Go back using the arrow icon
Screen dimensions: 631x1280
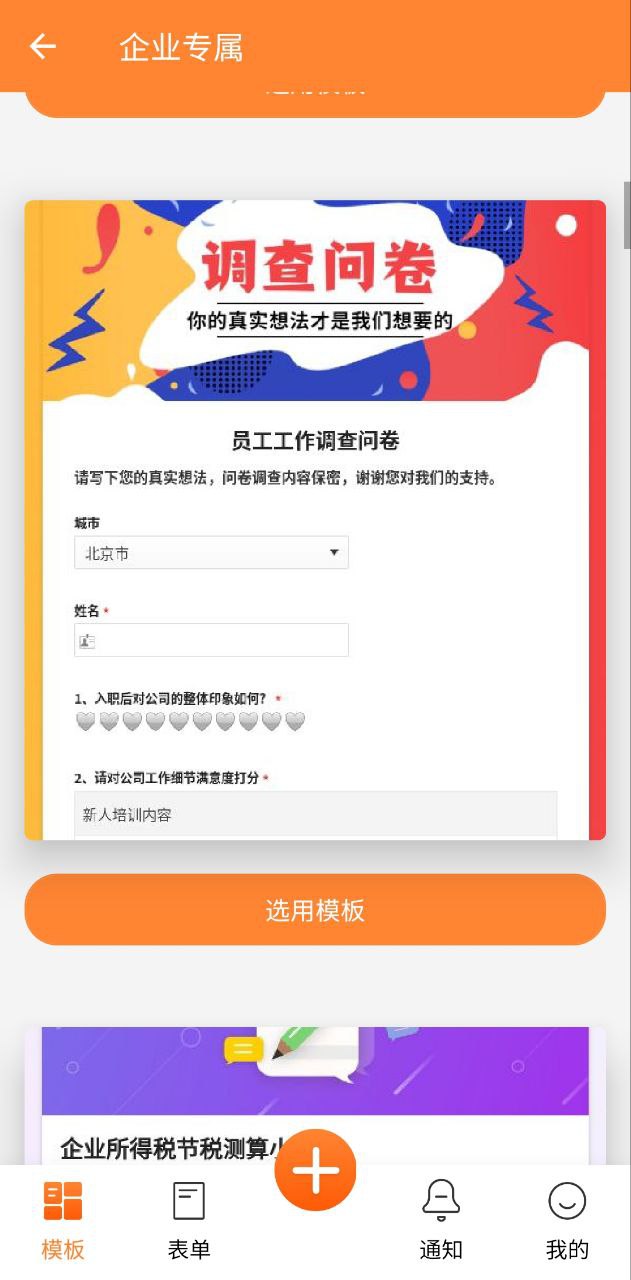42,46
